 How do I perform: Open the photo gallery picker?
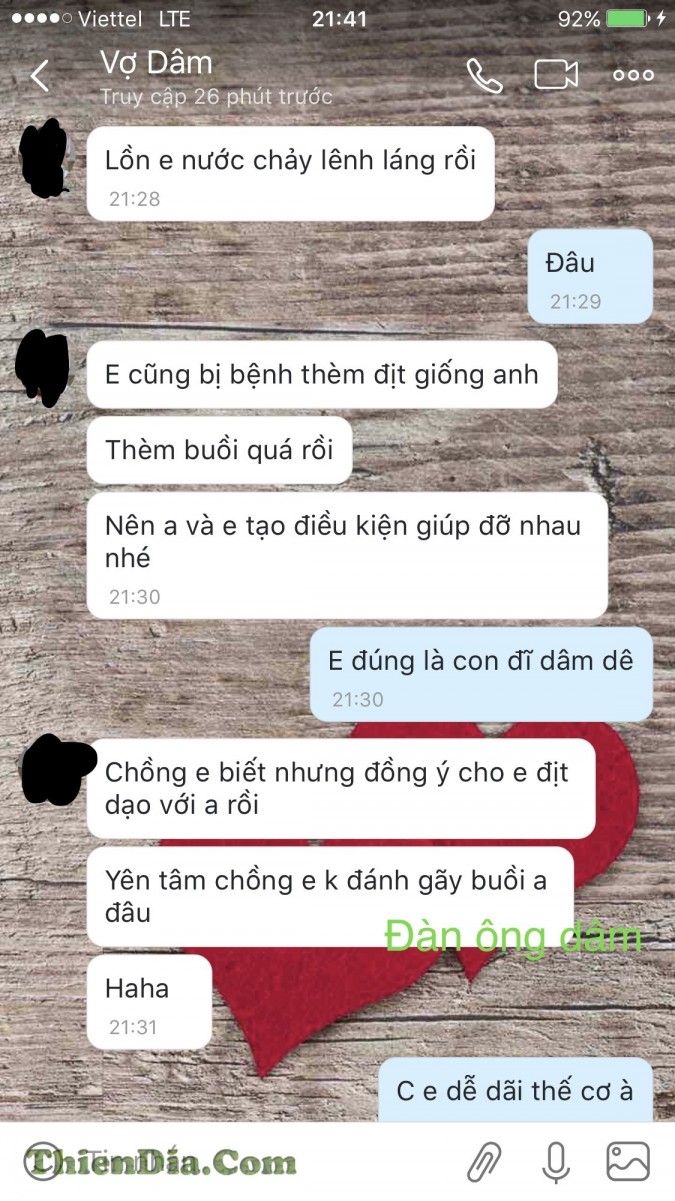(x=628, y=1162)
